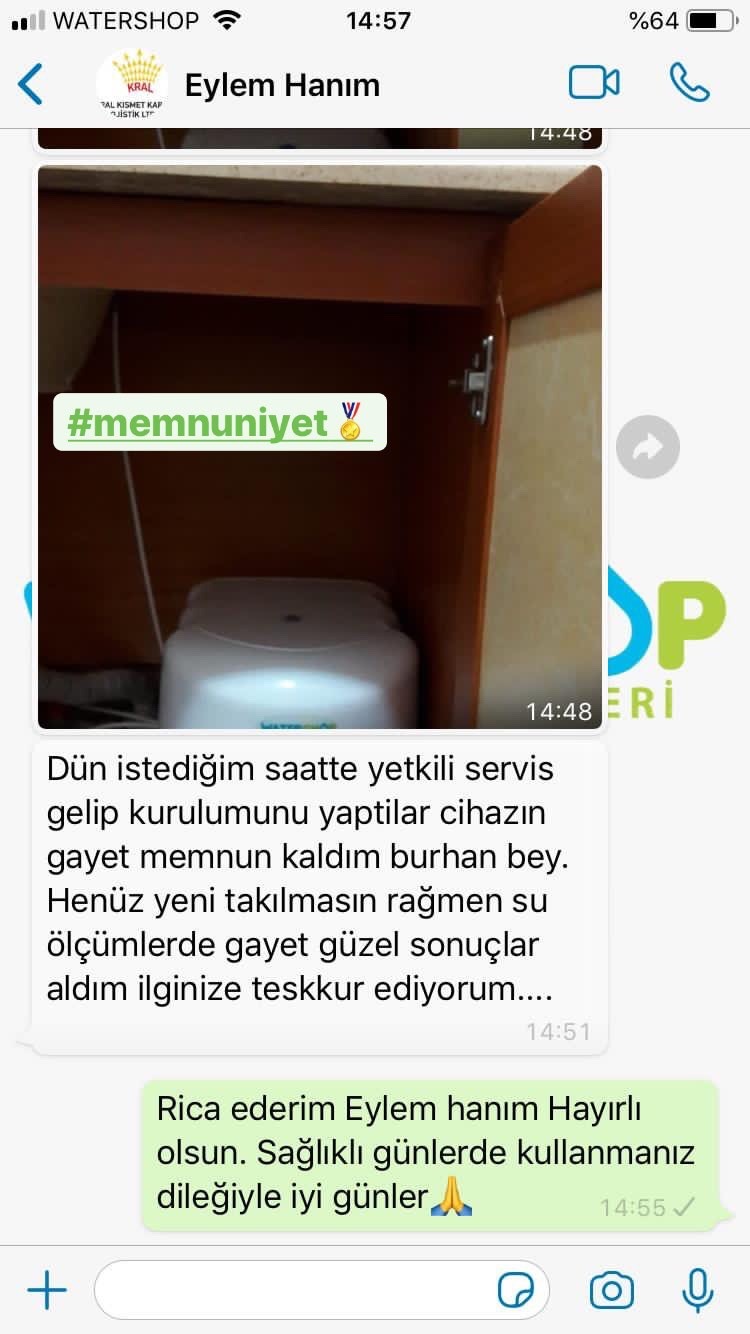Viewport: 750px width, 1334px height.
Task: Start a video call with Eylem Hanım
Action: [594, 83]
